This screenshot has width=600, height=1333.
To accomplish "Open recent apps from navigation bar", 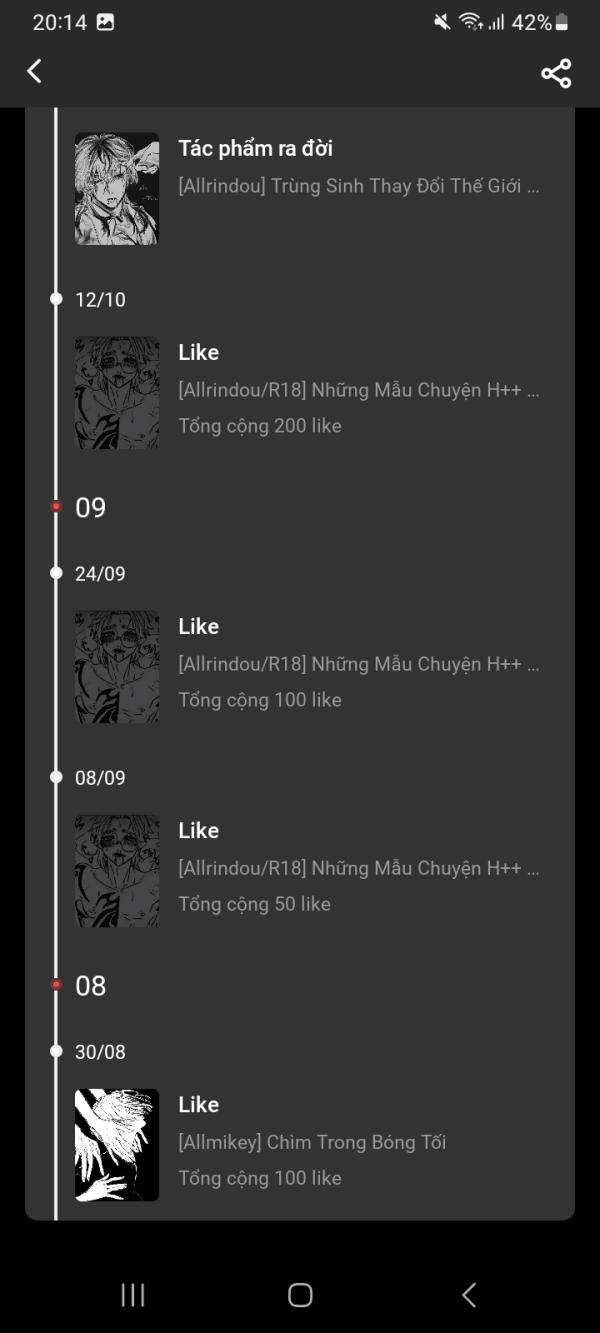I will tap(132, 1295).
